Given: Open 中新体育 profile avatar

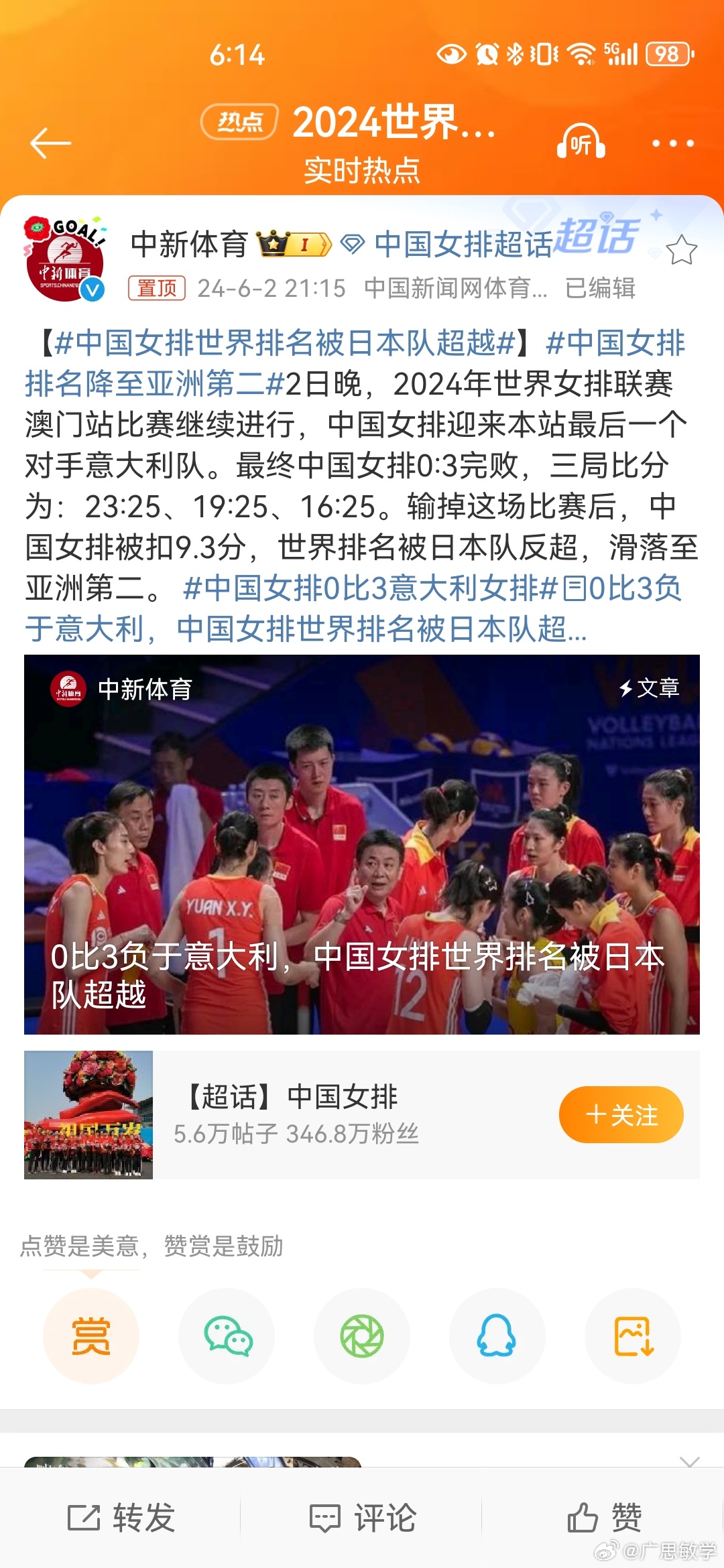Looking at the screenshot, I should [x=64, y=258].
